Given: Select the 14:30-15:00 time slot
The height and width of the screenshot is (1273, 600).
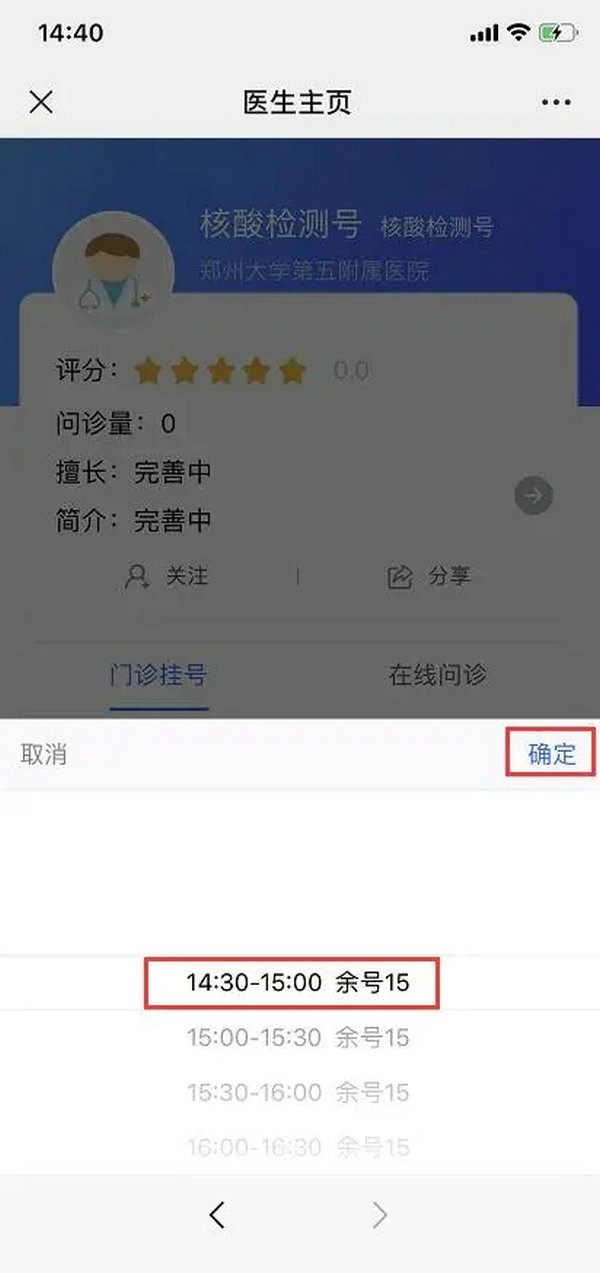Looking at the screenshot, I should 297,983.
